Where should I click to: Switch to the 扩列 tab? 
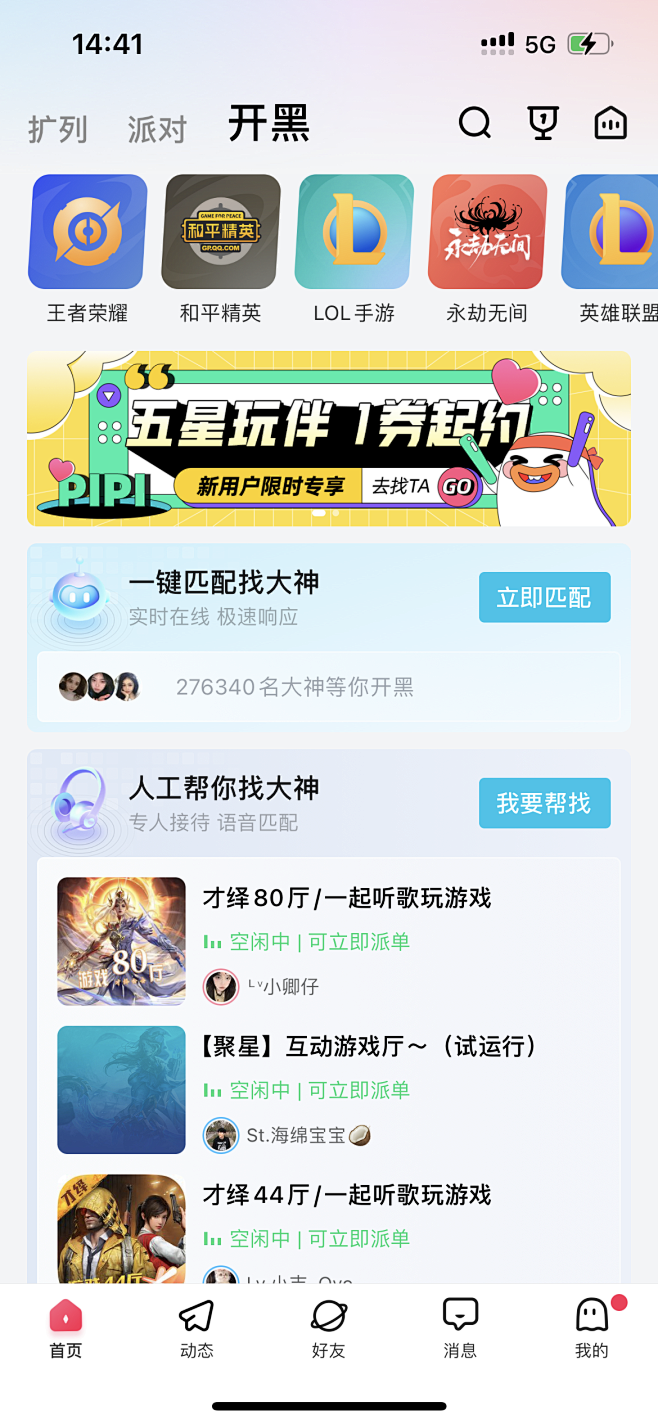point(57,129)
